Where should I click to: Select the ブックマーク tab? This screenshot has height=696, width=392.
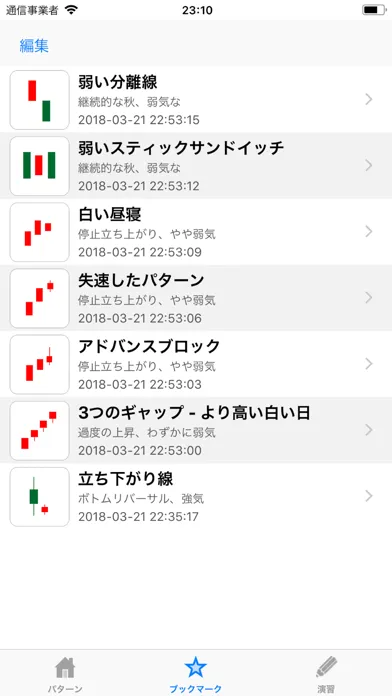click(196, 674)
